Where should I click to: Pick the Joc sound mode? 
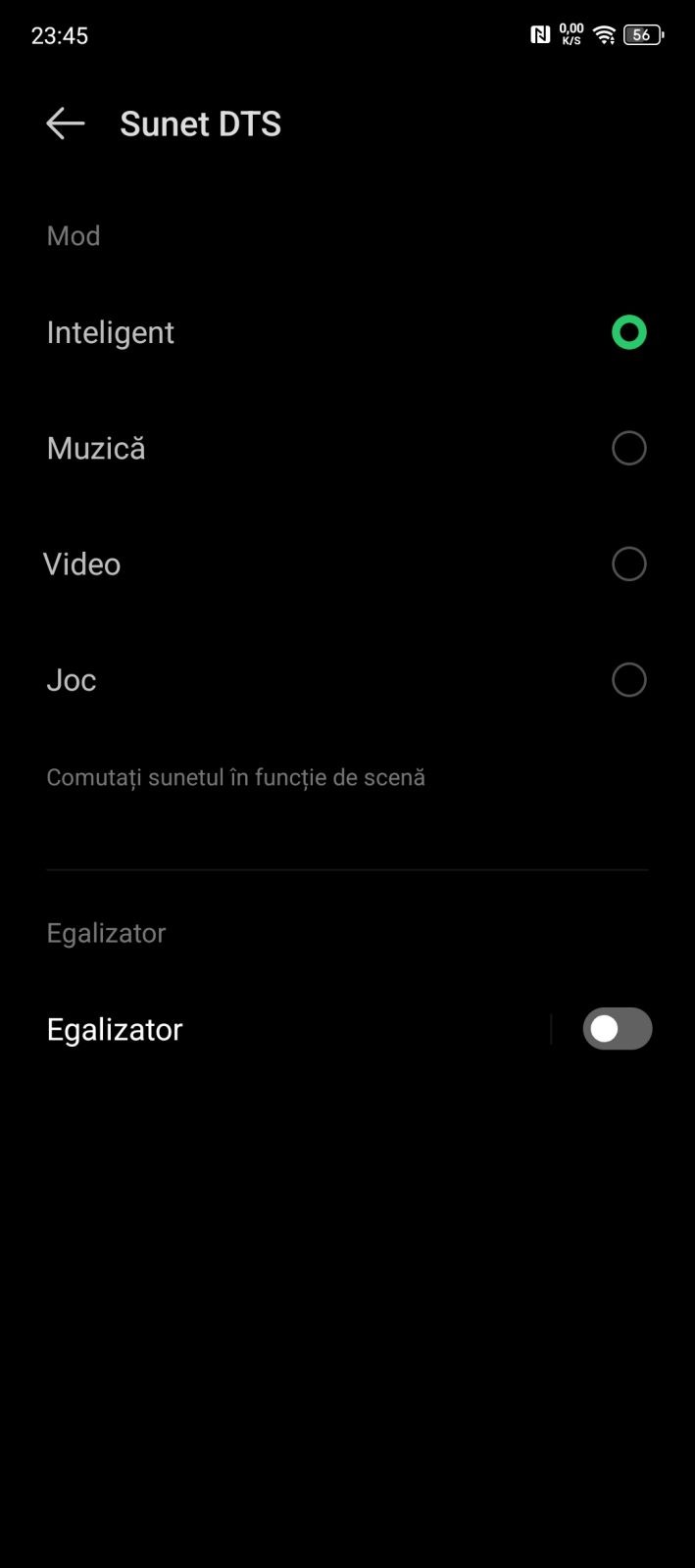[x=628, y=679]
